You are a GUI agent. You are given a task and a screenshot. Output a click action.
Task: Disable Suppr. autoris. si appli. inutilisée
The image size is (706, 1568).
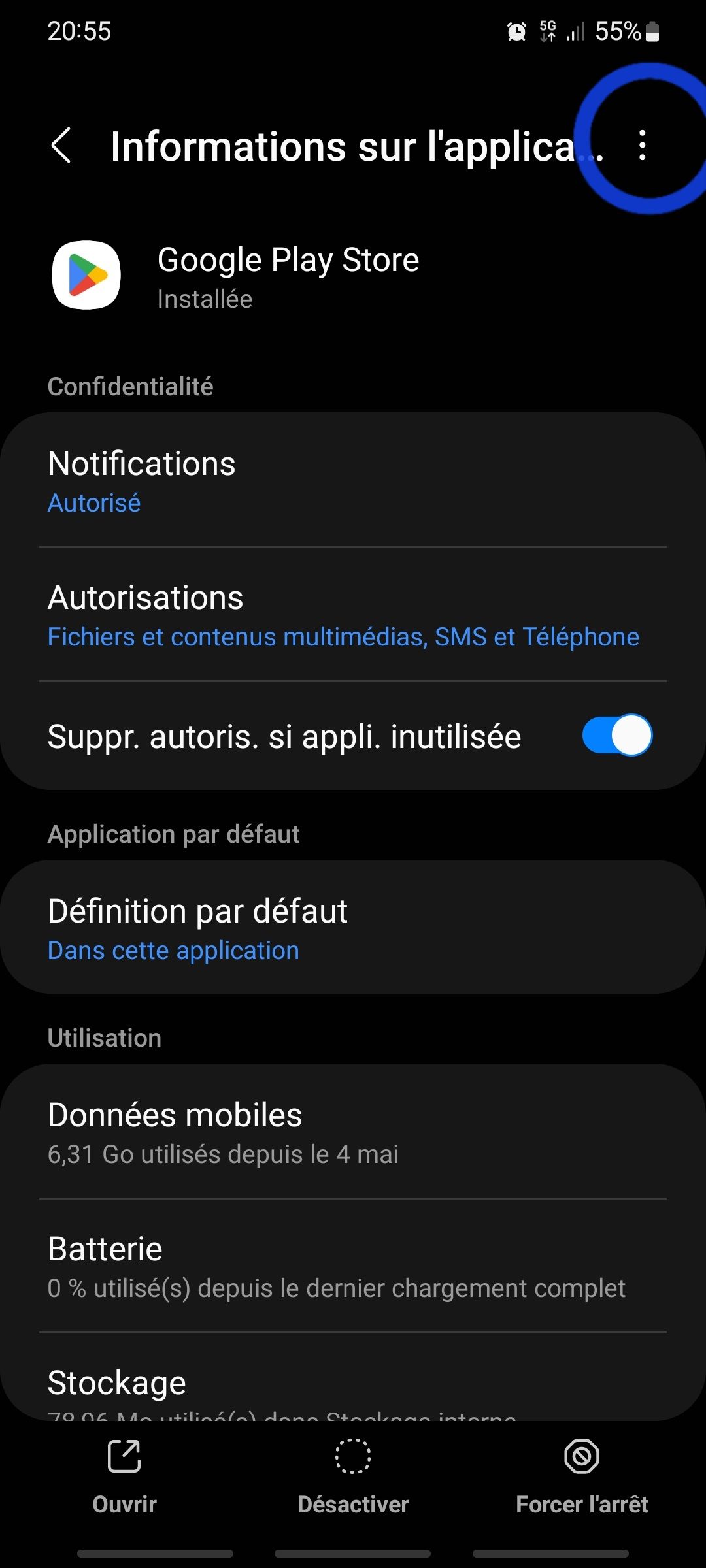(617, 735)
